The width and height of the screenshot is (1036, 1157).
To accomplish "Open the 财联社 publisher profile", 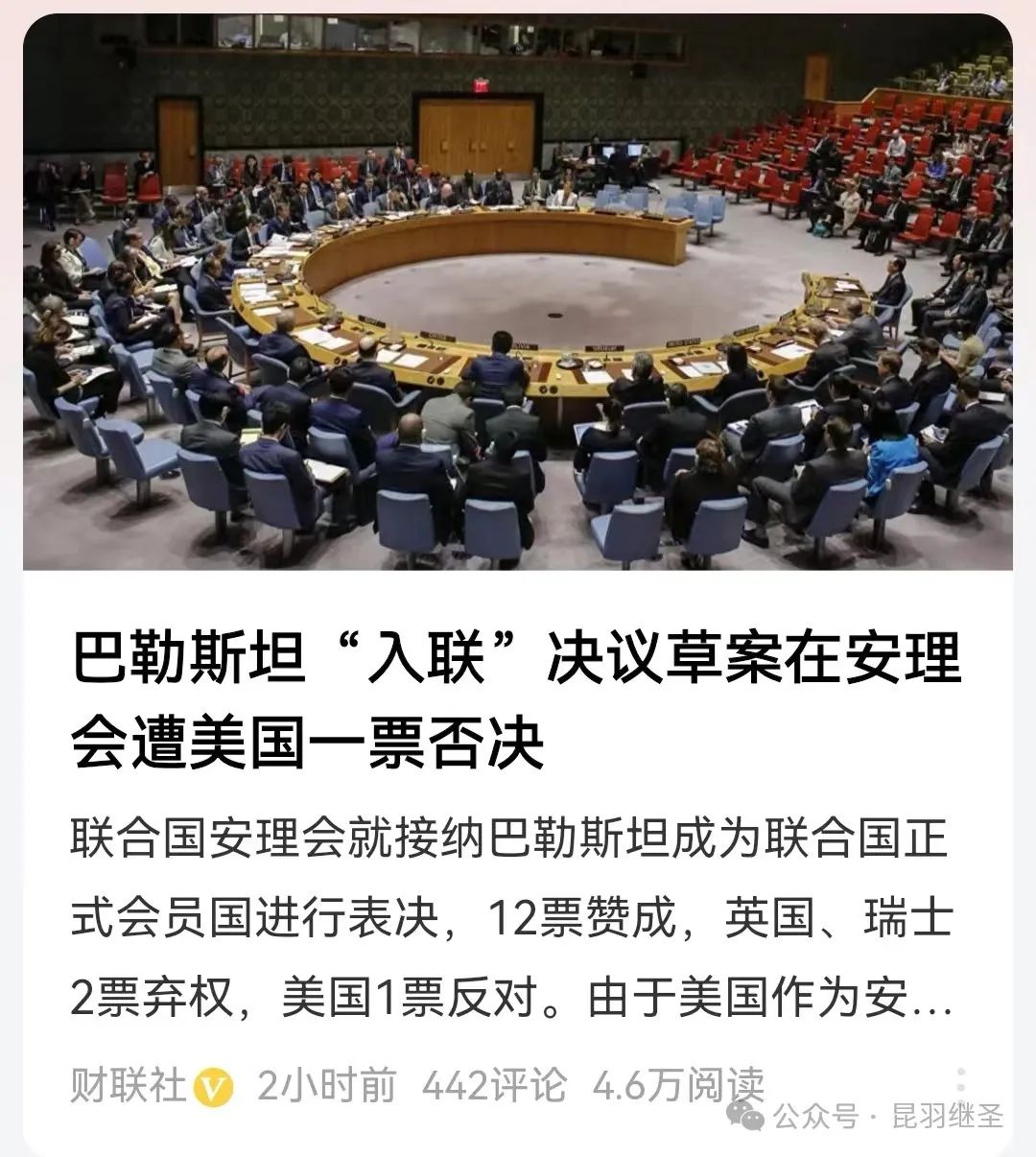I will click(x=129, y=1086).
